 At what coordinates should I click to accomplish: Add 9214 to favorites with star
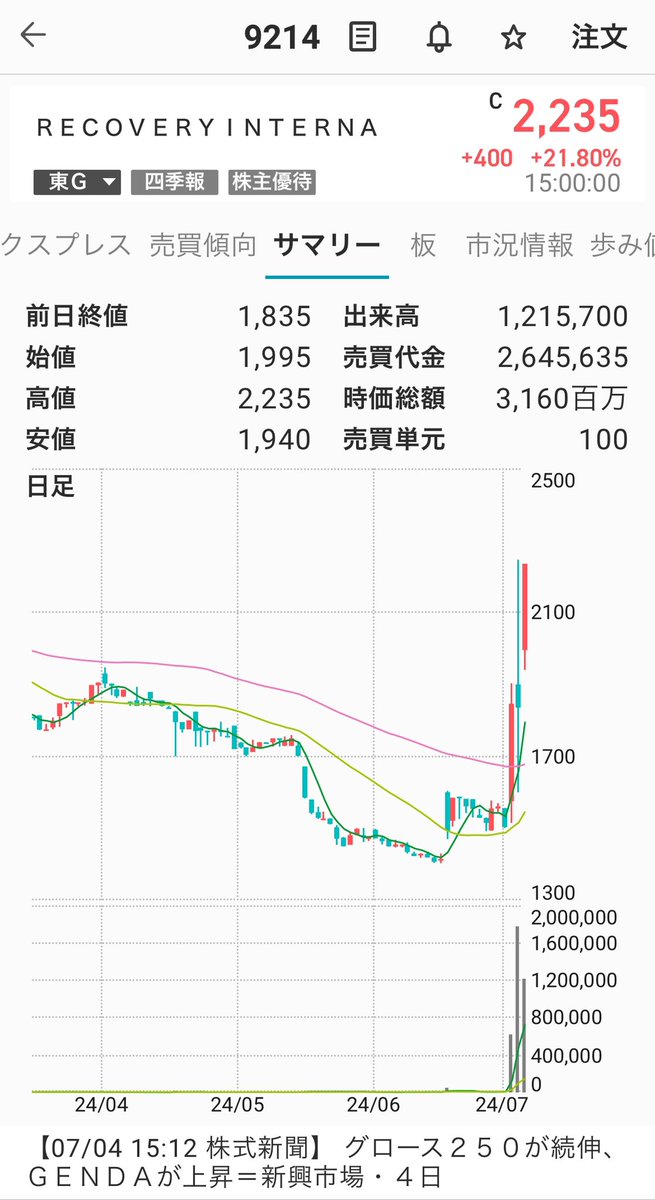[513, 38]
